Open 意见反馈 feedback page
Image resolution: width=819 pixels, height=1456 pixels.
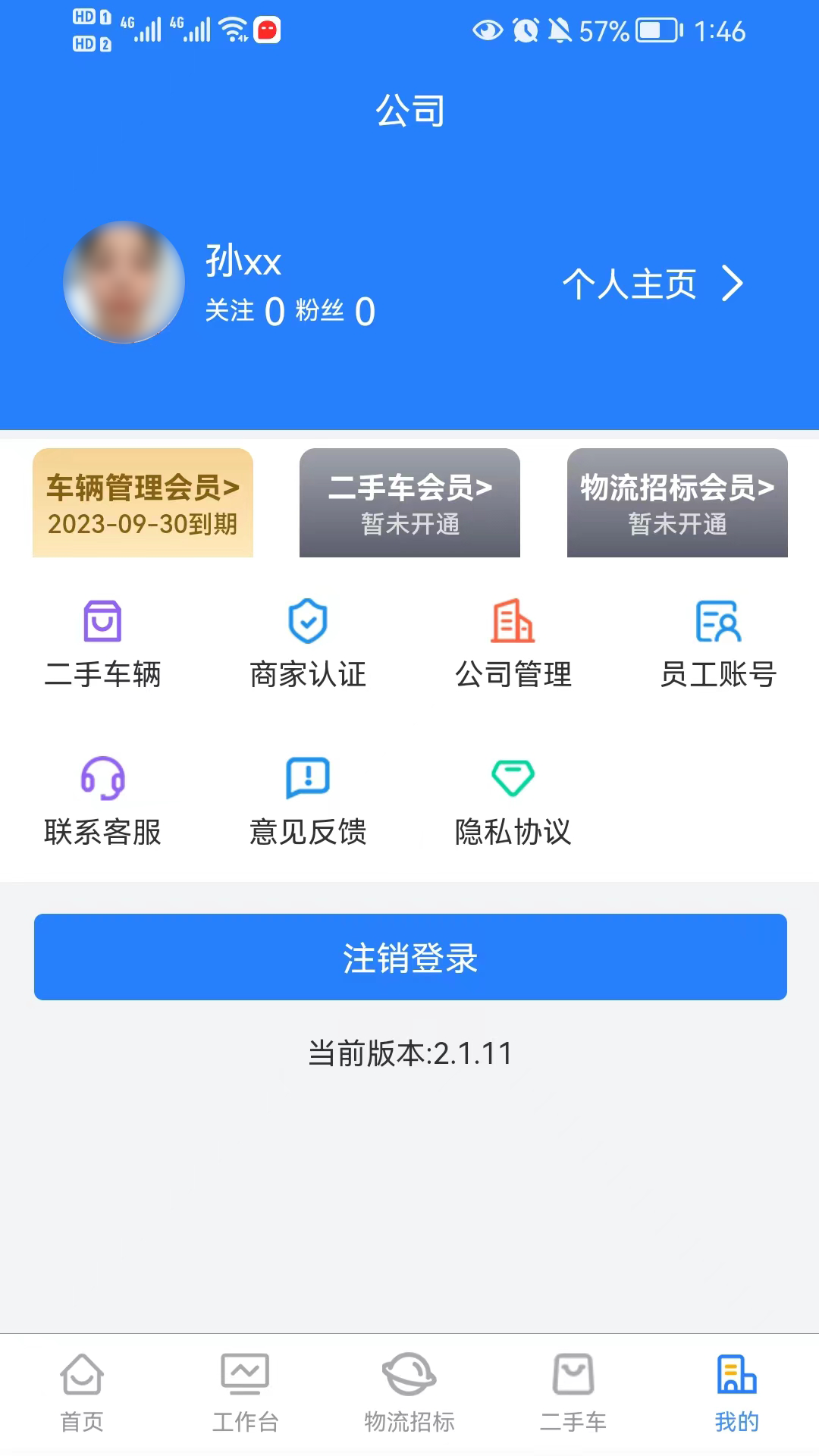pos(308,801)
